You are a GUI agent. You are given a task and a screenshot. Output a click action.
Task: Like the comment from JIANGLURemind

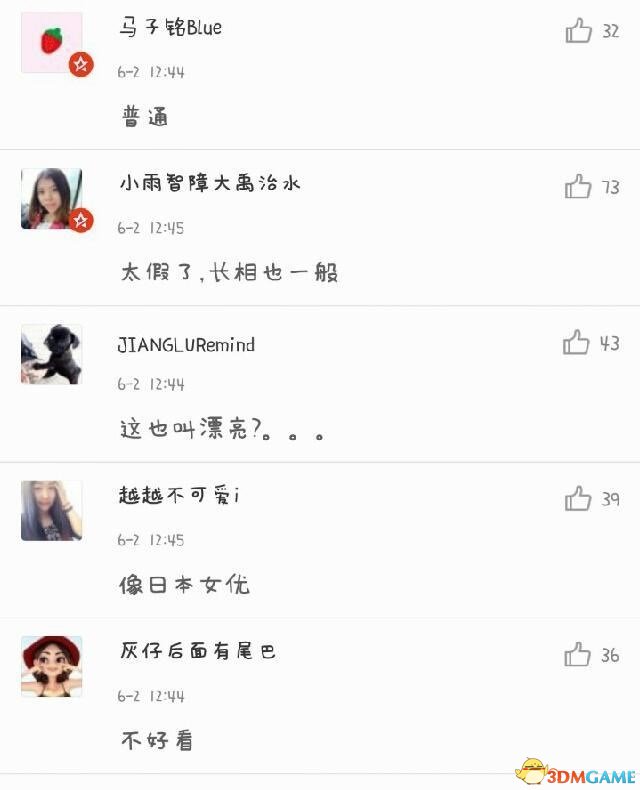[577, 344]
